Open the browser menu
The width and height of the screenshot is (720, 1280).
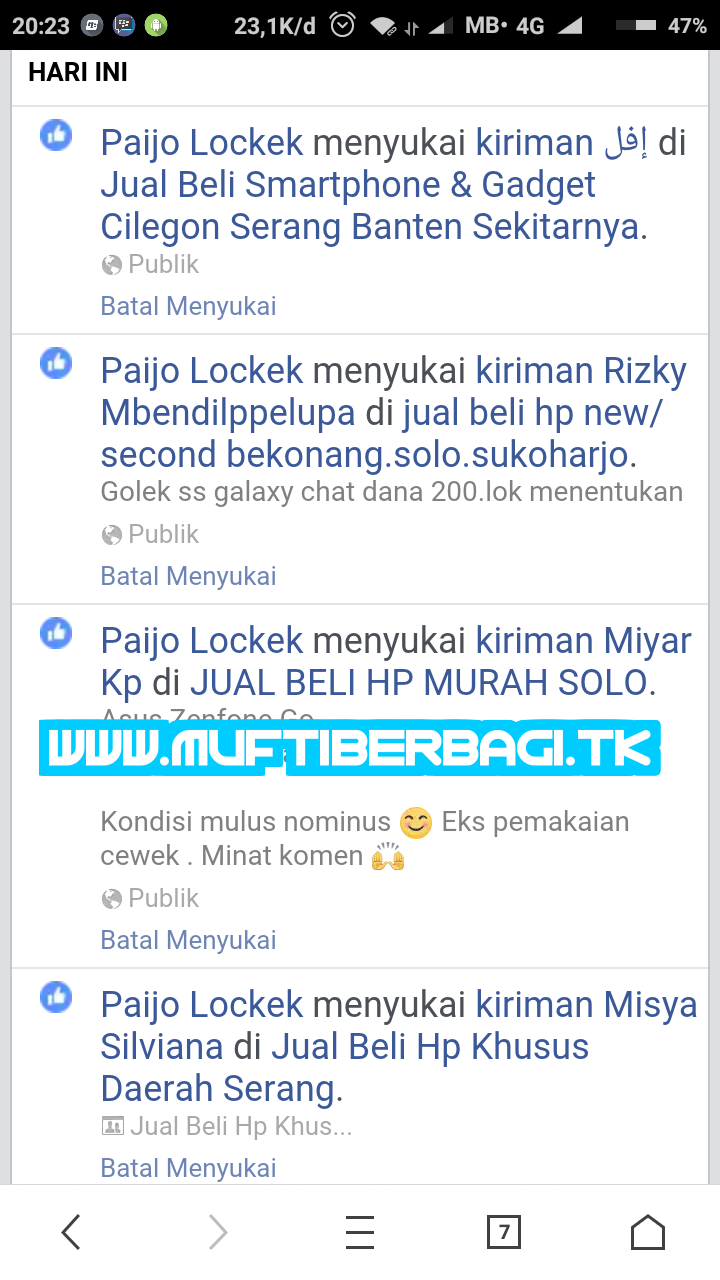click(x=360, y=1233)
